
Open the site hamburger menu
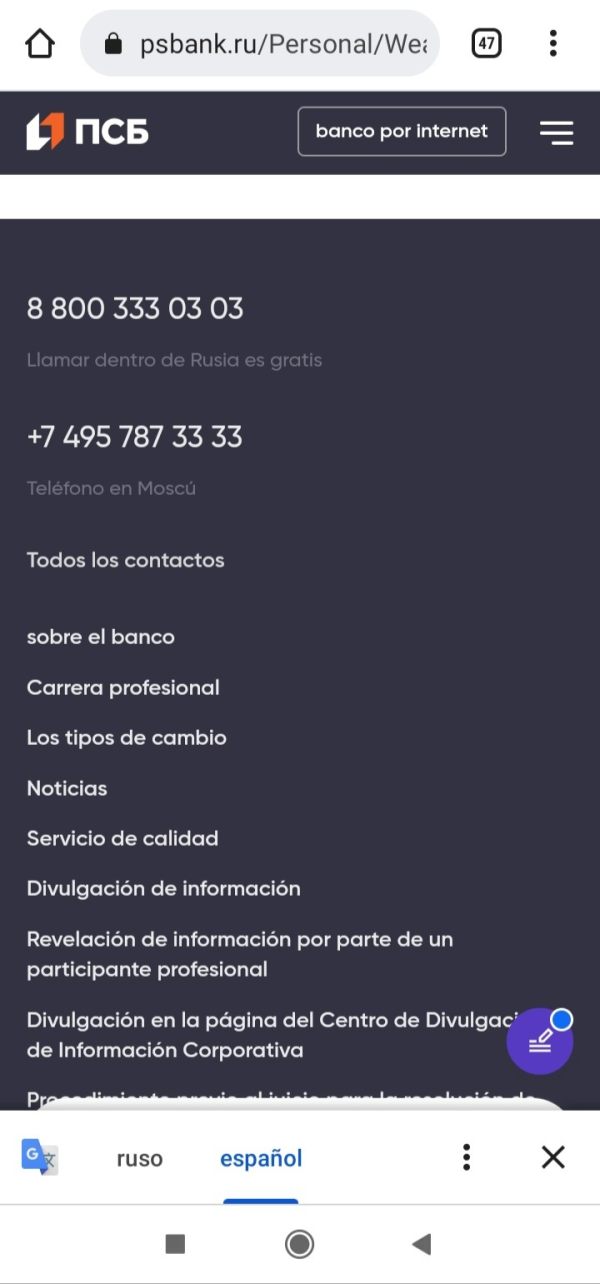pyautogui.click(x=556, y=132)
